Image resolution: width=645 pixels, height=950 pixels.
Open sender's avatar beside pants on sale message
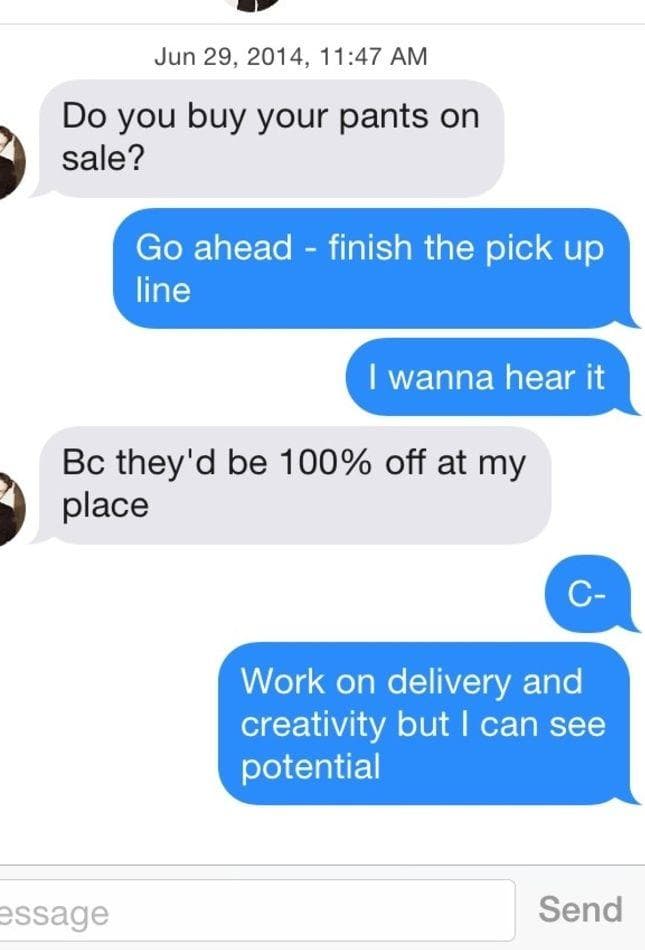(x=10, y=162)
